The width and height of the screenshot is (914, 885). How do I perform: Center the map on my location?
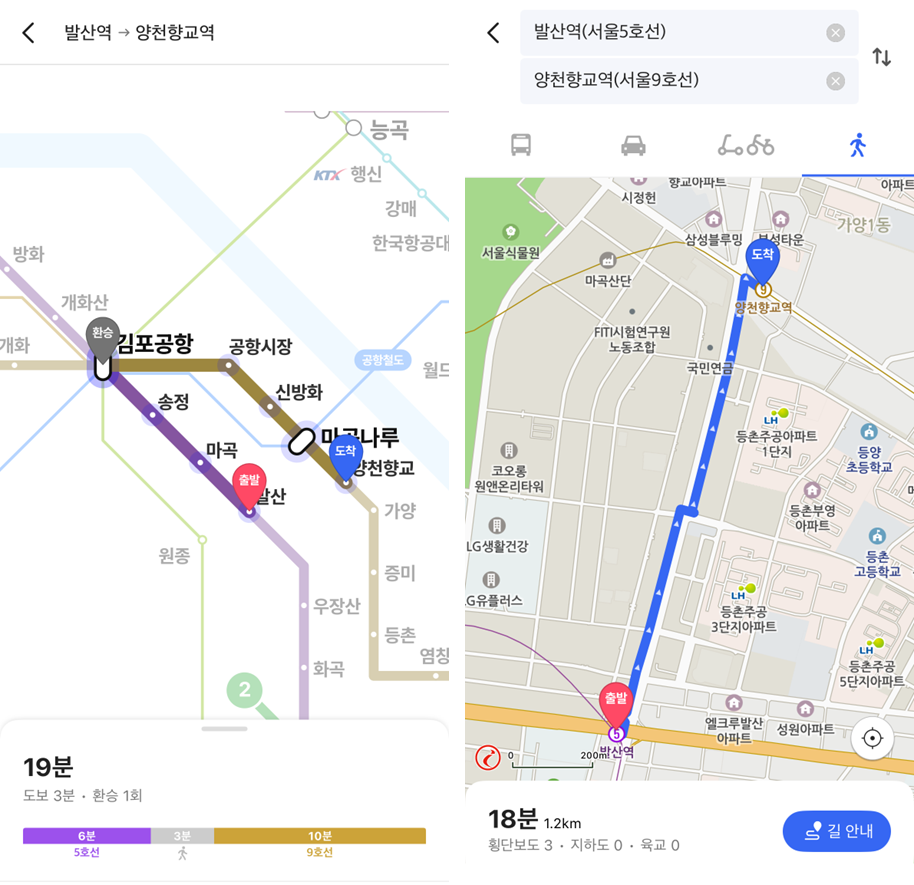[x=872, y=739]
